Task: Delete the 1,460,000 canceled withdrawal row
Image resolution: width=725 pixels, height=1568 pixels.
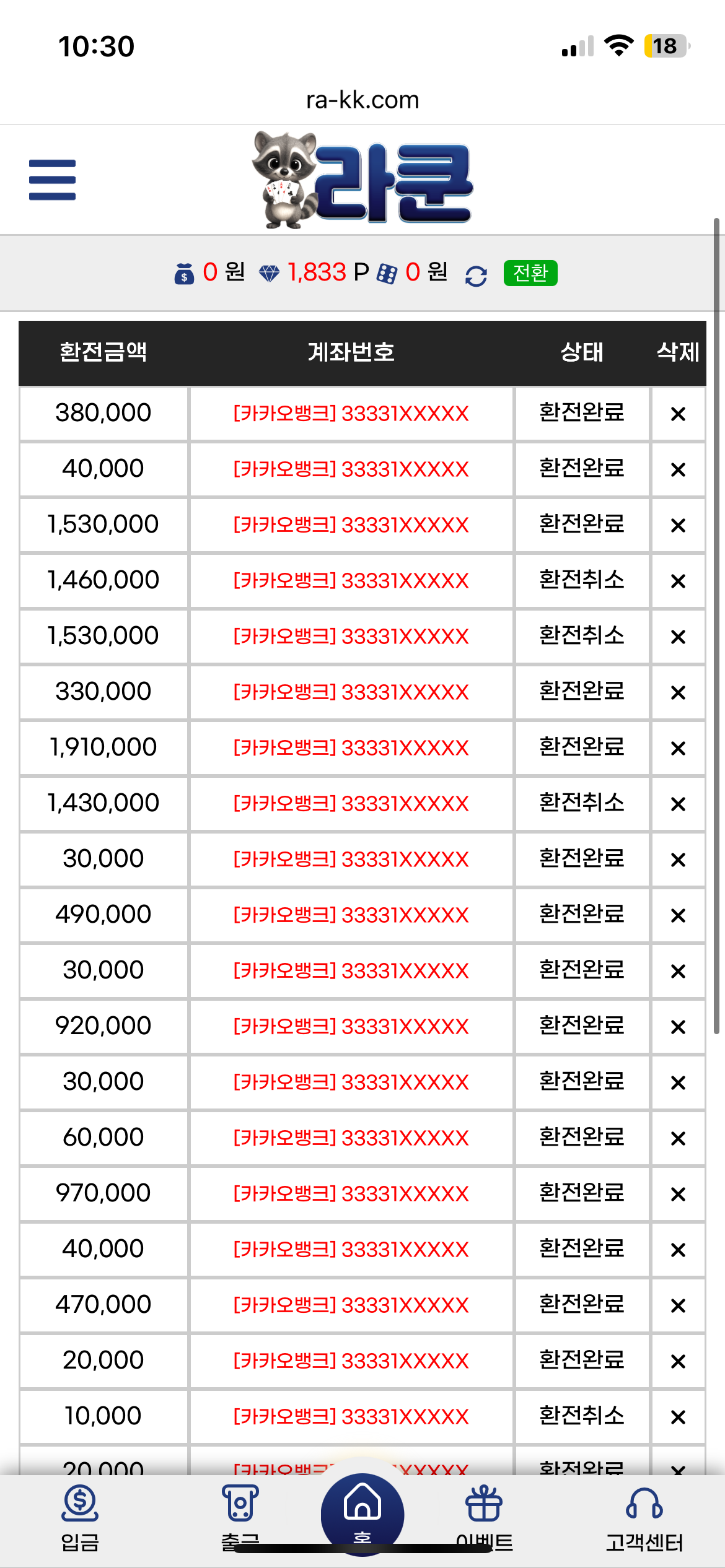Action: tap(678, 581)
